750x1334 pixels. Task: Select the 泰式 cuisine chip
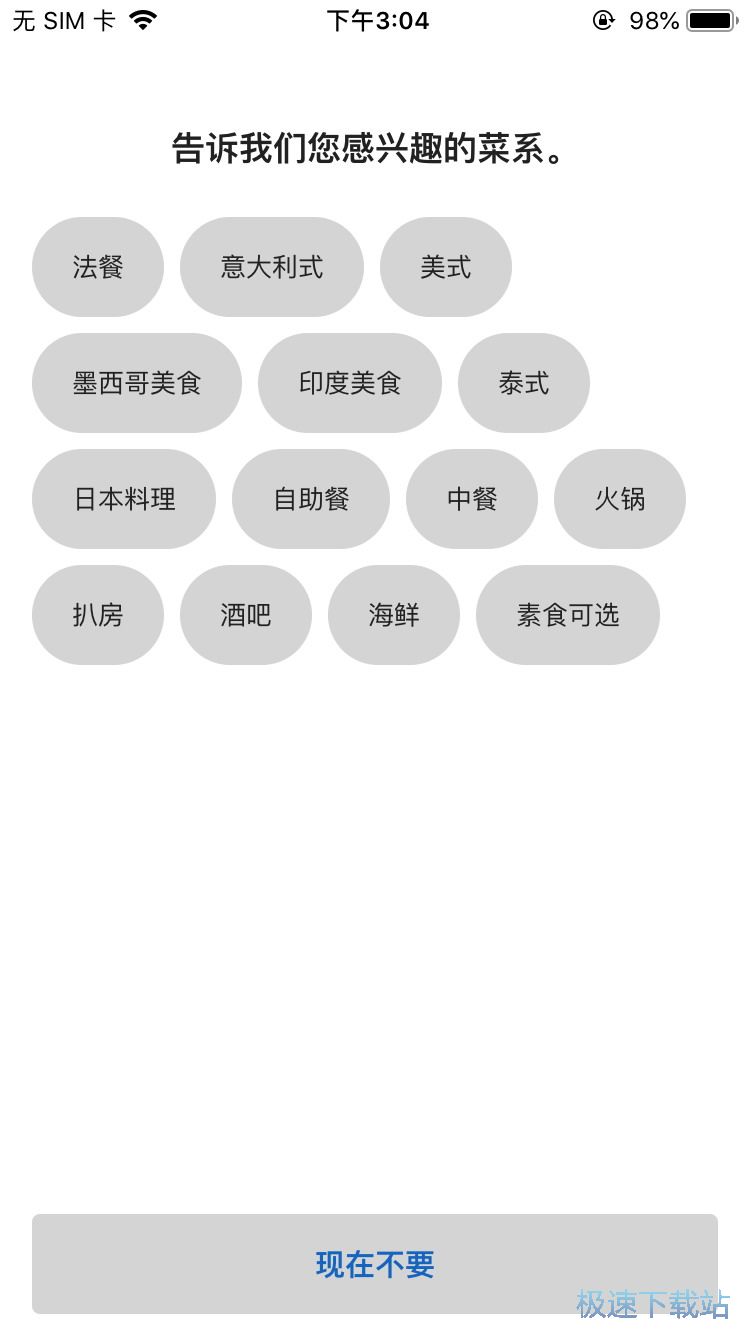pyautogui.click(x=523, y=382)
